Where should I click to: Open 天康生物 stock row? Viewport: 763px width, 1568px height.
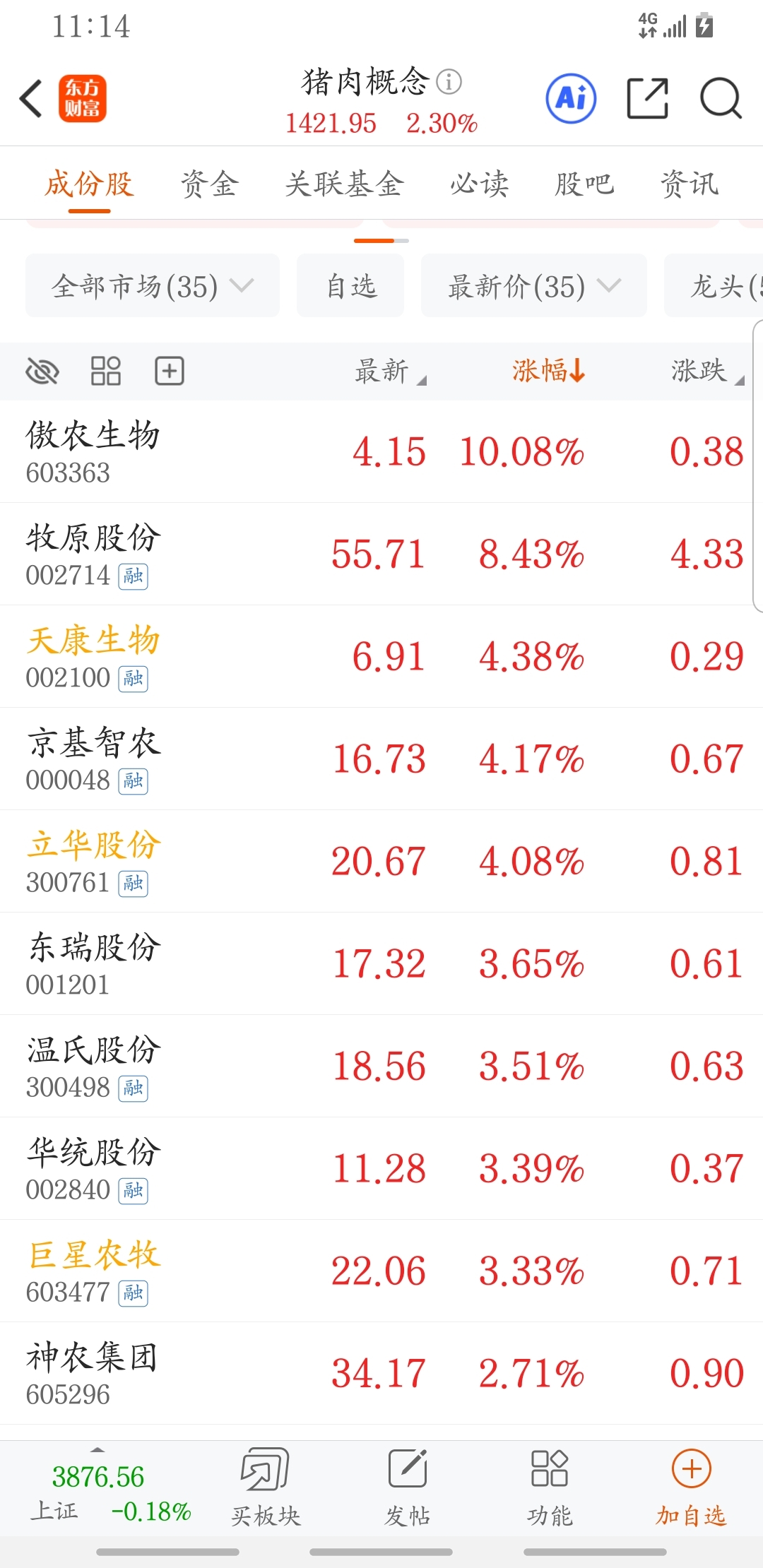coord(381,657)
